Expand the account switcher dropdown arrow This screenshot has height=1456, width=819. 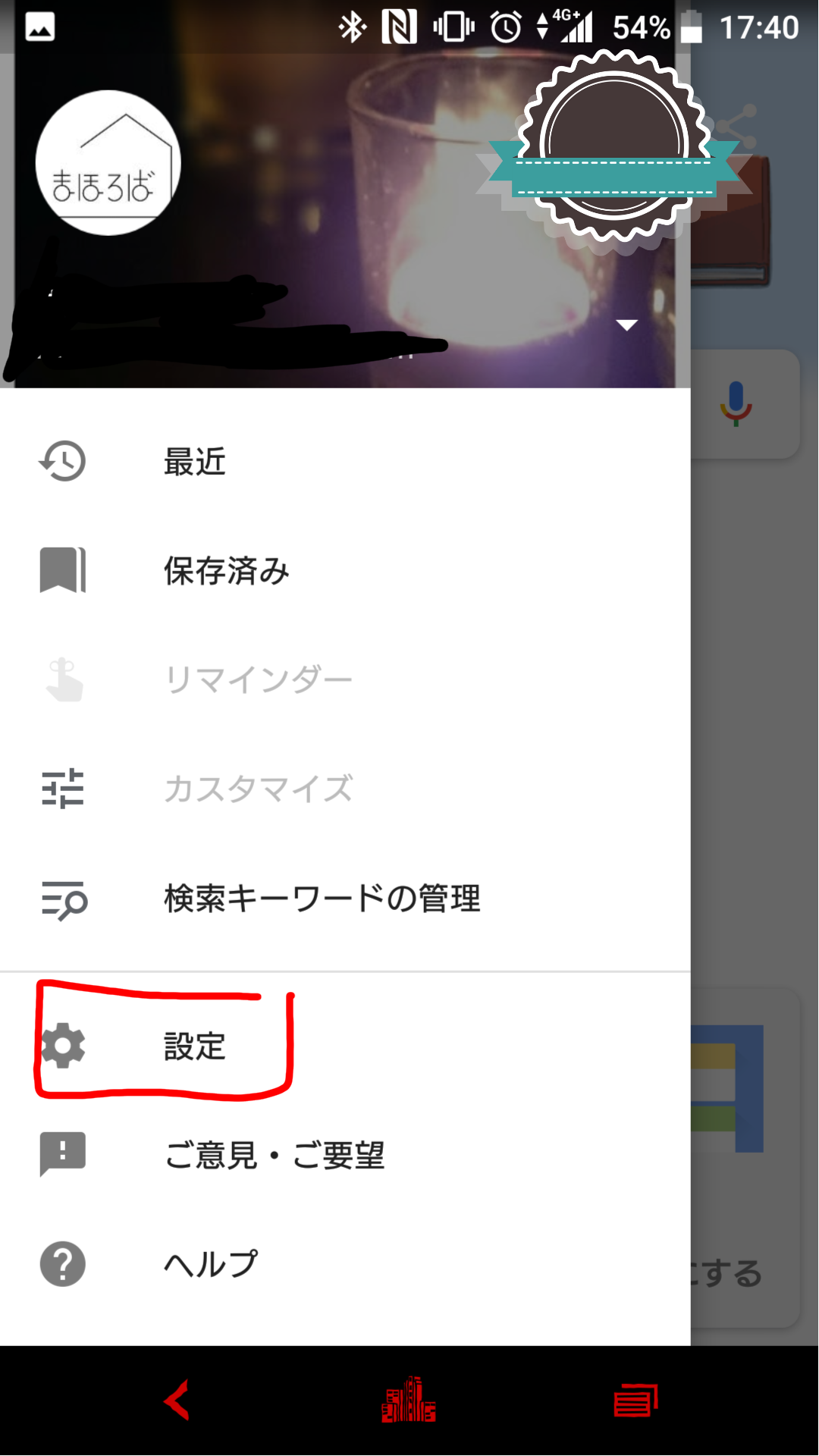point(626,325)
